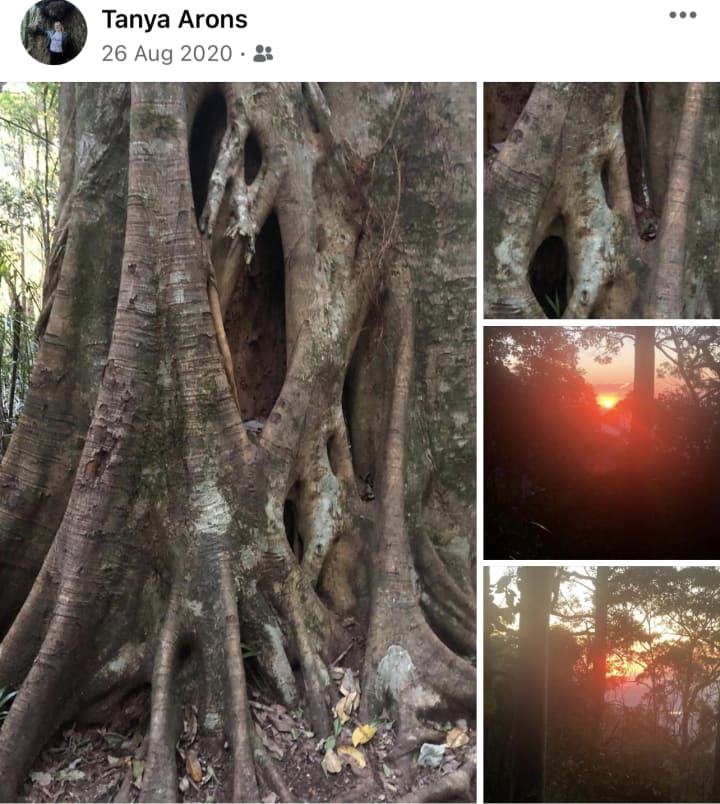View the close-up tree roots photo

[601, 200]
